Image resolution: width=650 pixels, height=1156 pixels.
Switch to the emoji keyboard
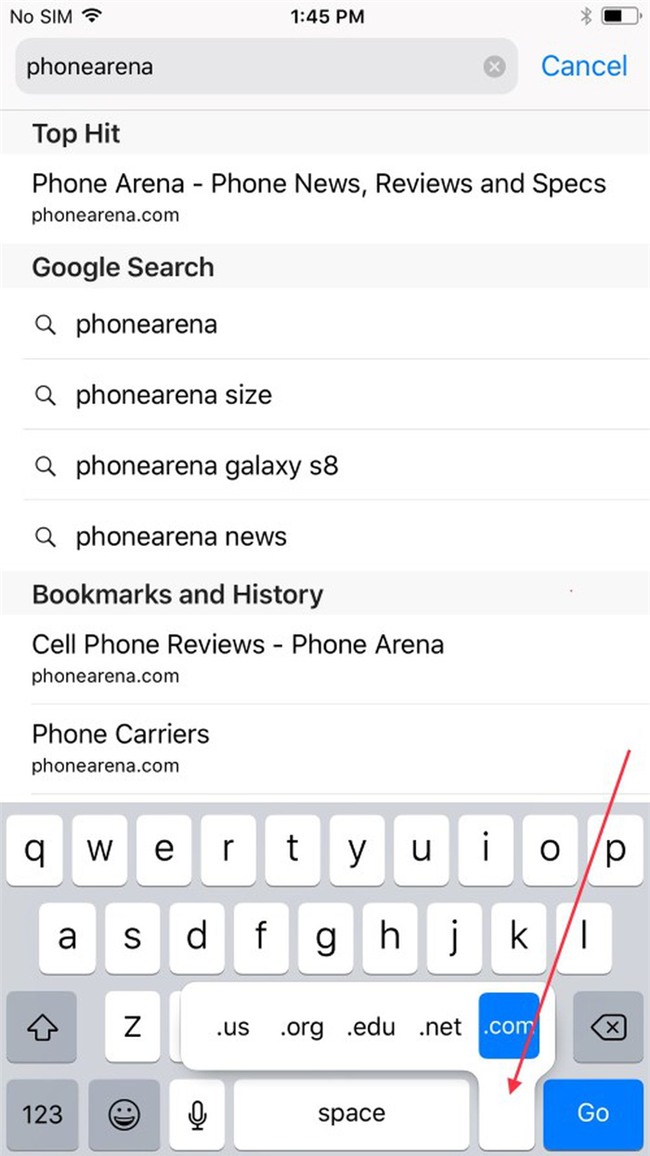pyautogui.click(x=123, y=1113)
